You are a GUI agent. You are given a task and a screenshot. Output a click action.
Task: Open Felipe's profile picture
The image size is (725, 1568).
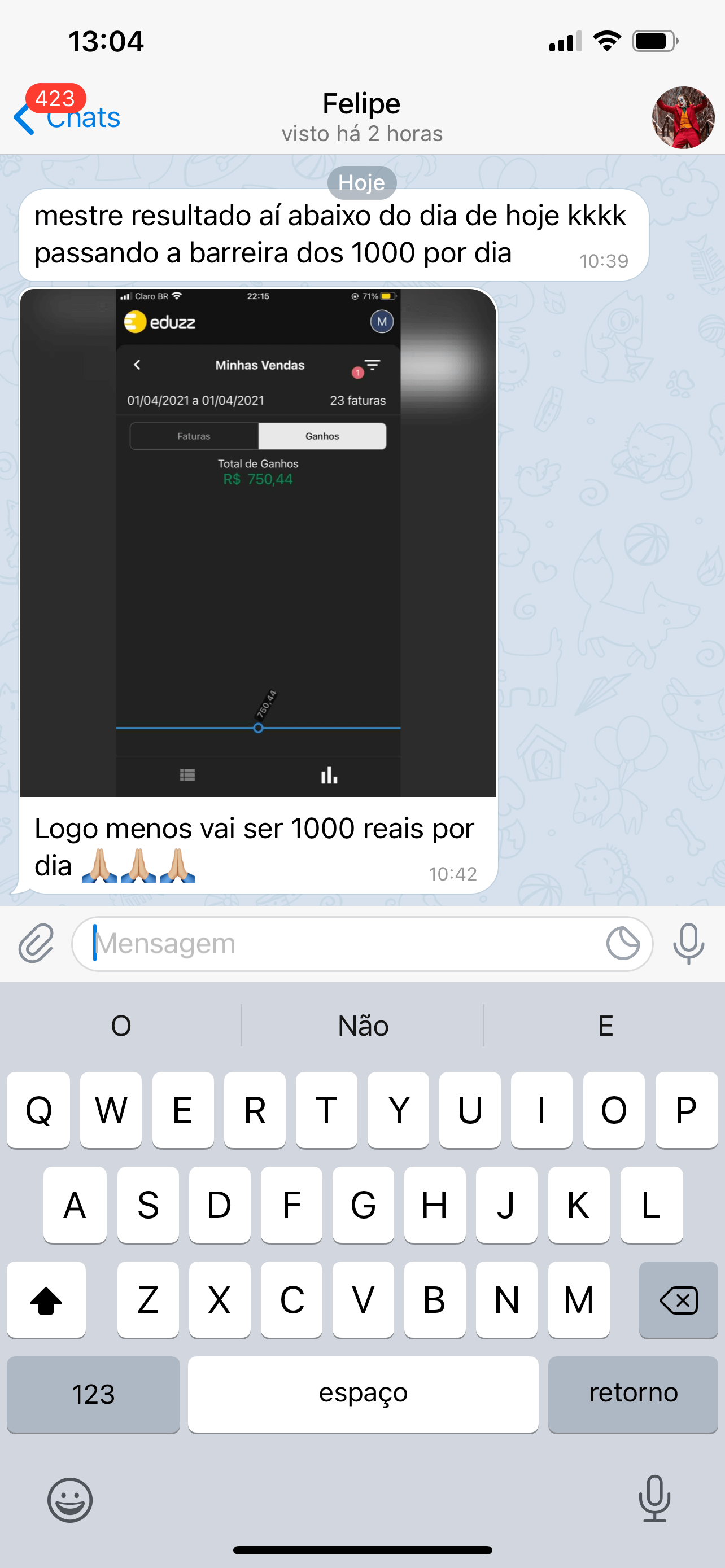[x=683, y=117]
